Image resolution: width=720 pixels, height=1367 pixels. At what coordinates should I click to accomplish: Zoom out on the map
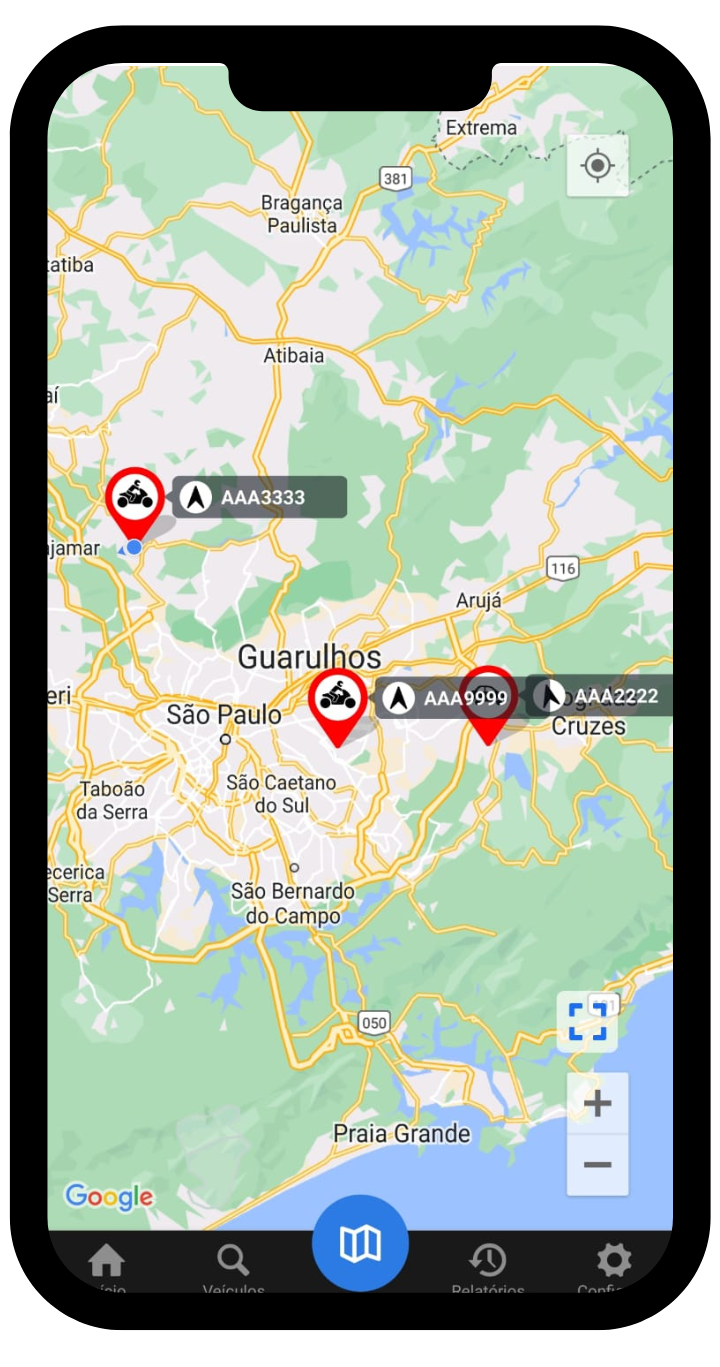tap(597, 1165)
